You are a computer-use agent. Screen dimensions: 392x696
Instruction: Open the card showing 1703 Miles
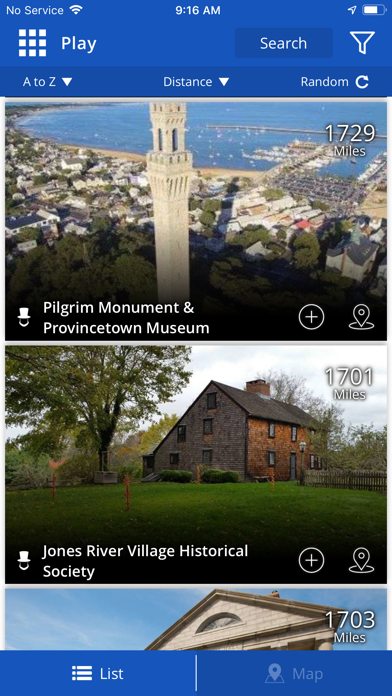(x=196, y=619)
